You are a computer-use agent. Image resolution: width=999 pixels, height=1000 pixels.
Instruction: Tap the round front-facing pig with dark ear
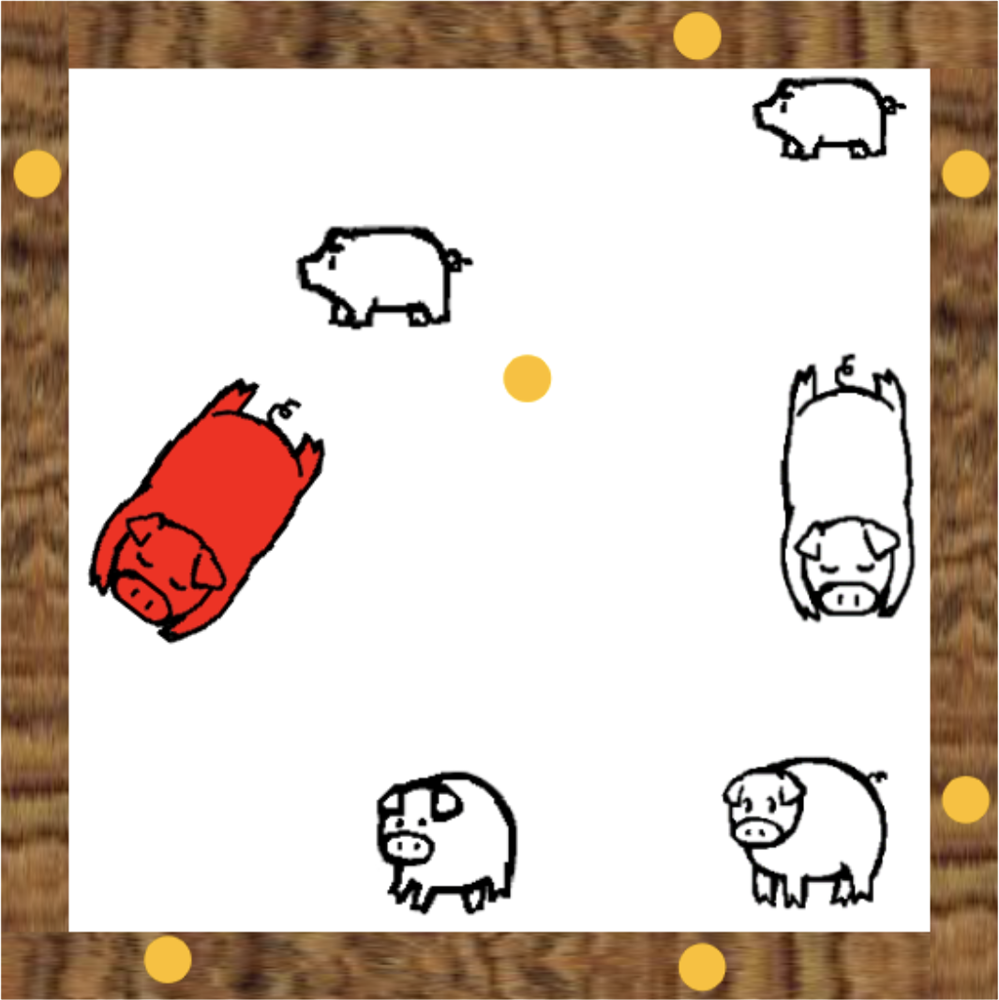(x=447, y=840)
